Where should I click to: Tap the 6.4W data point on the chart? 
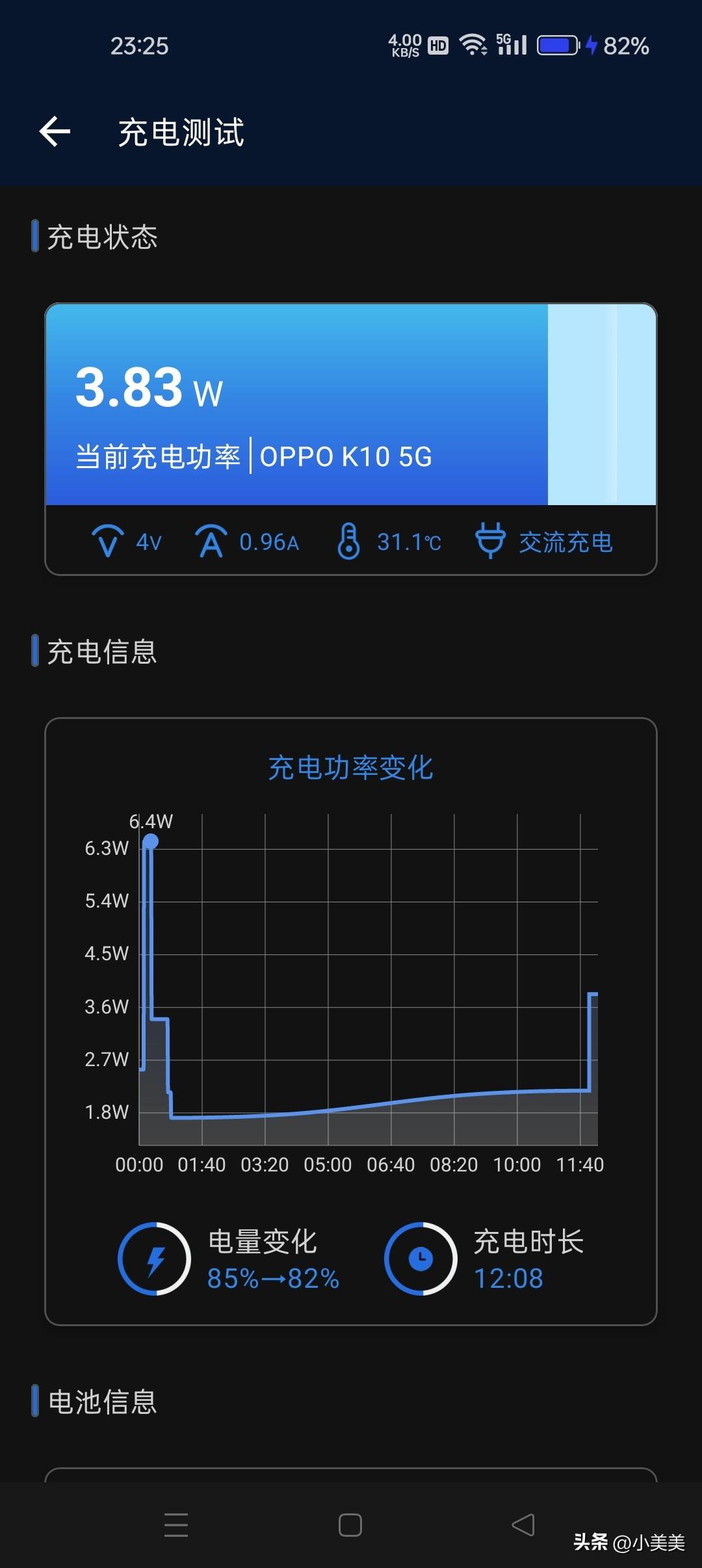click(152, 841)
